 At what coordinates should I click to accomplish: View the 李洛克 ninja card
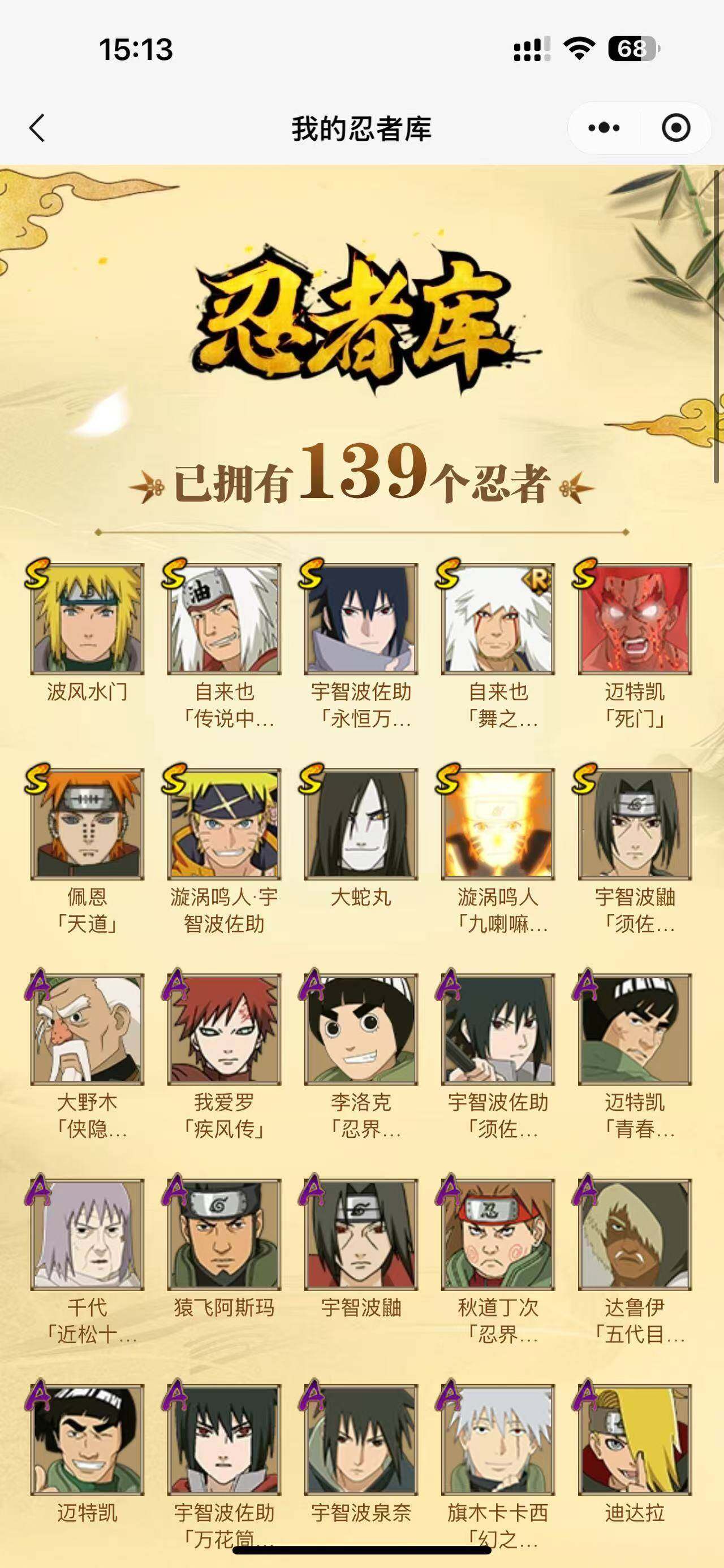coord(361,1029)
